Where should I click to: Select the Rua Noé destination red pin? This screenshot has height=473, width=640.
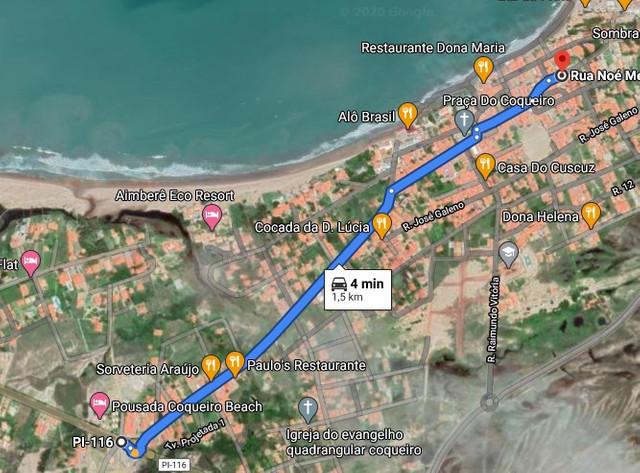coord(561,61)
